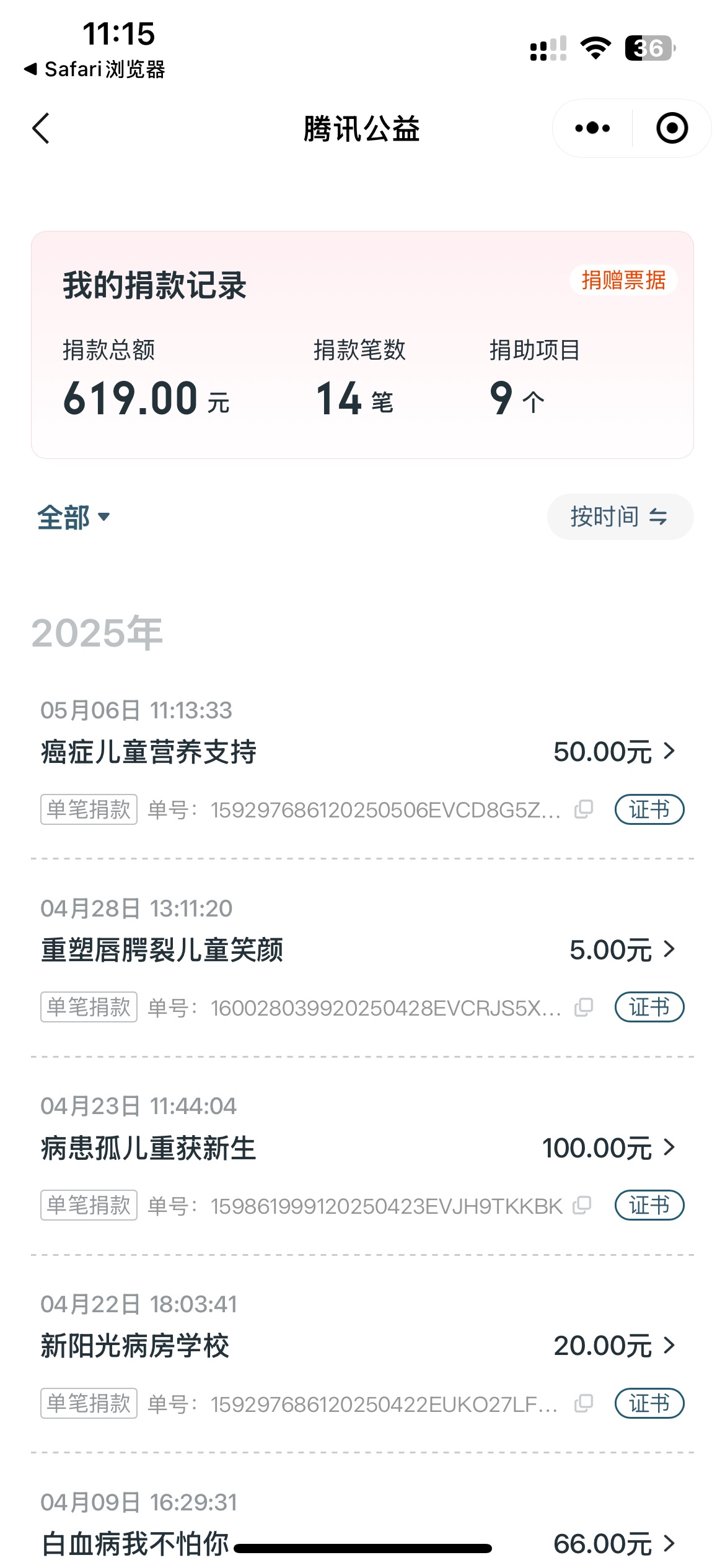Copy order number of 癌症儿童营养支持 donation
Image resolution: width=725 pixels, height=1568 pixels.
[584, 809]
